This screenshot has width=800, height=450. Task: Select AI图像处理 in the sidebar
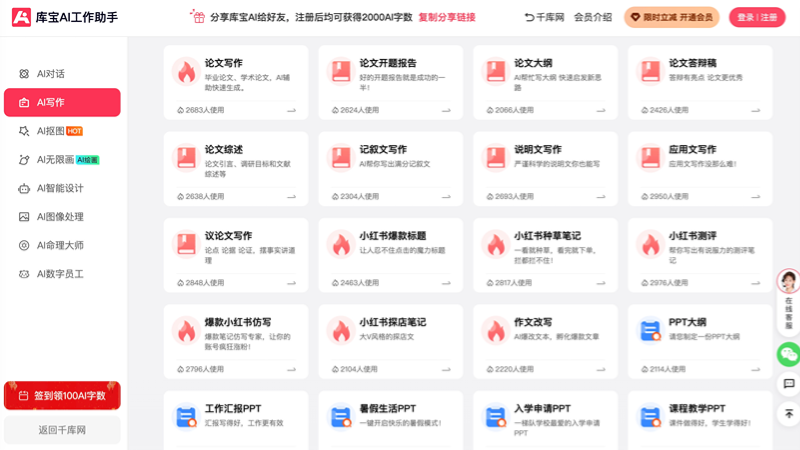click(60, 216)
